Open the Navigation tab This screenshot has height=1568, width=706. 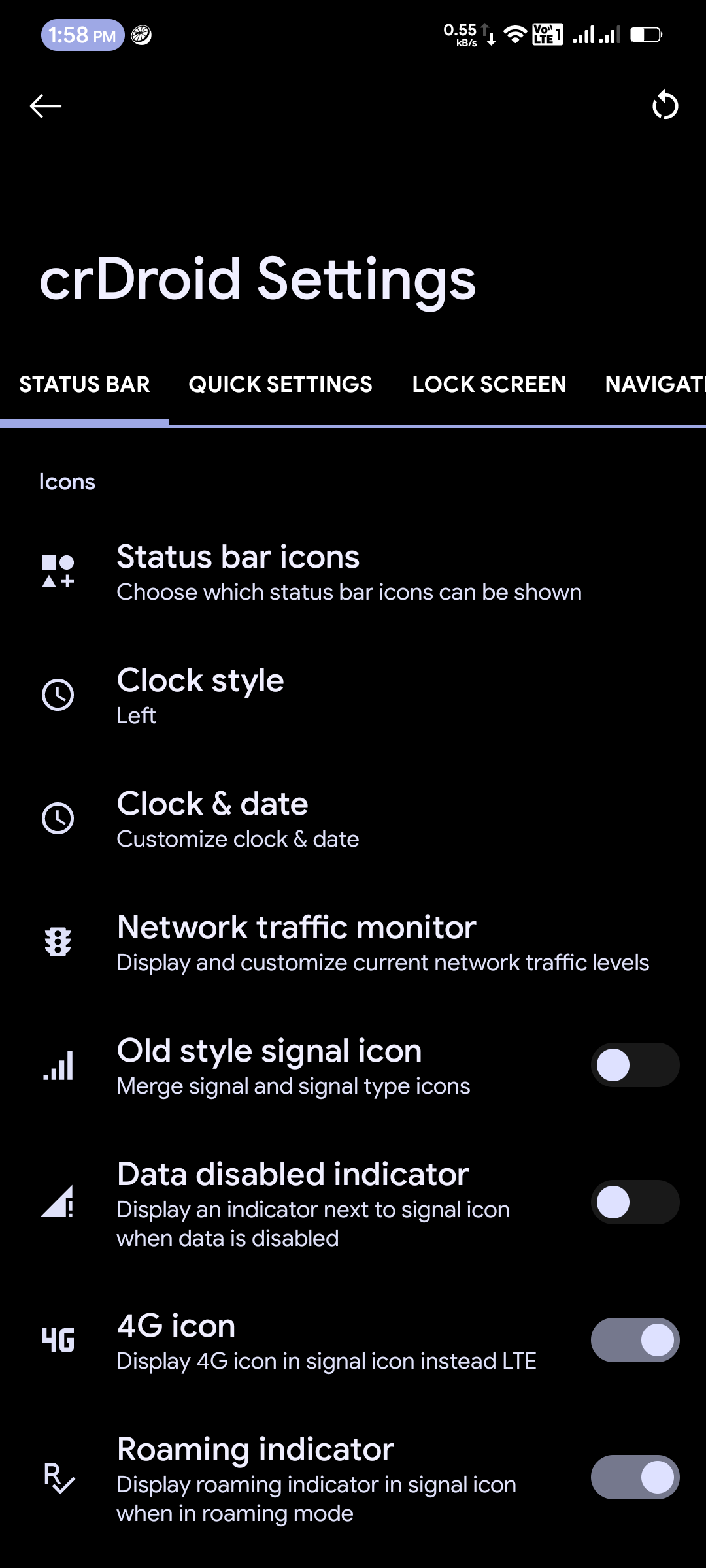654,384
